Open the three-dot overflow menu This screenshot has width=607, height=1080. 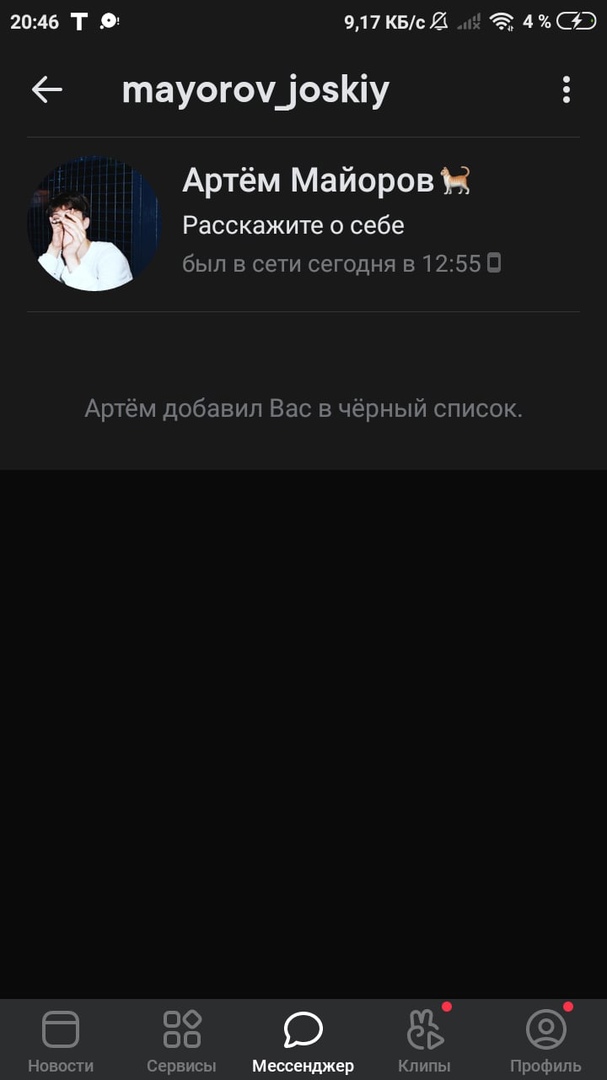tap(566, 90)
